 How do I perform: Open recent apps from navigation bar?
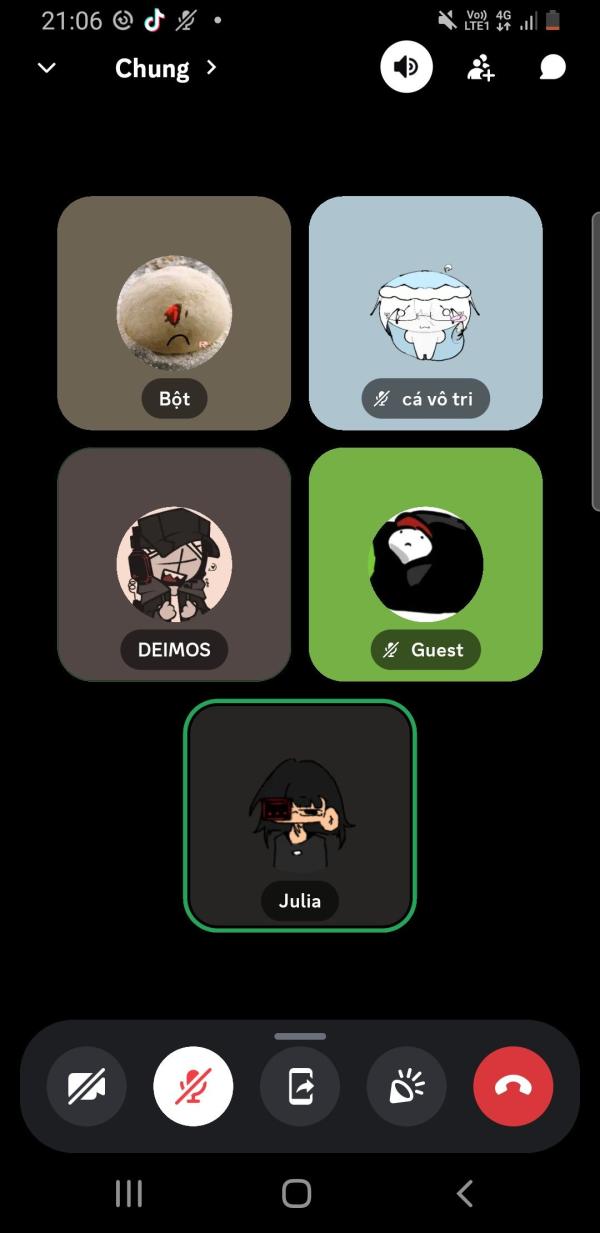pyautogui.click(x=129, y=1193)
